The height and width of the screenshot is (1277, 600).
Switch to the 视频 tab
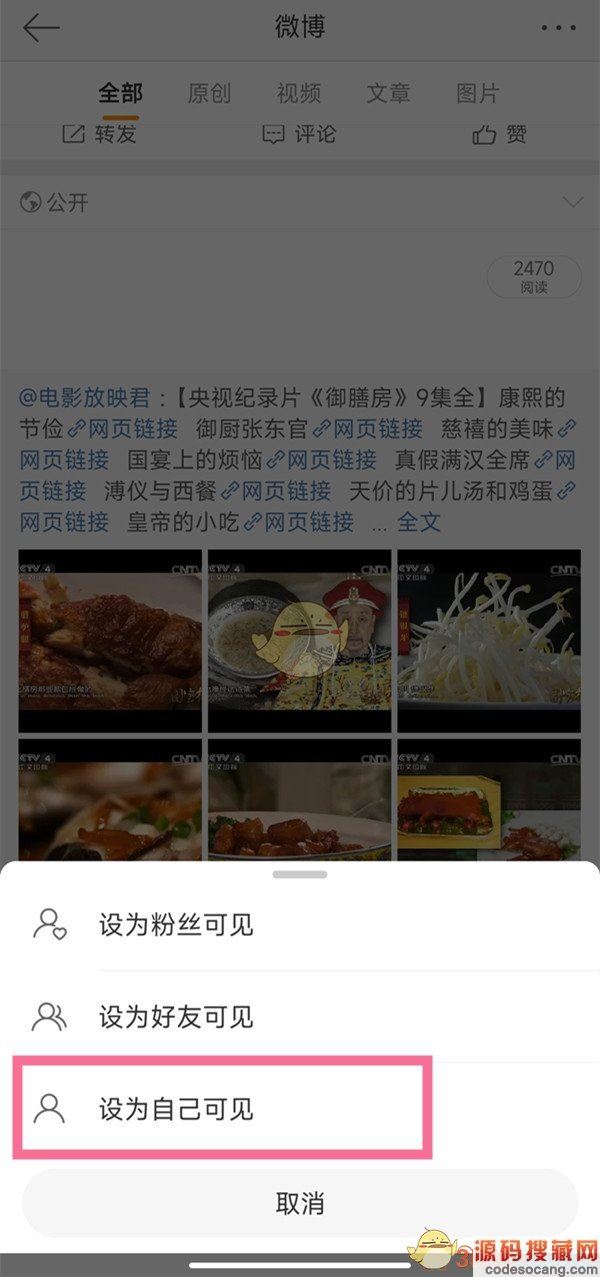click(299, 94)
